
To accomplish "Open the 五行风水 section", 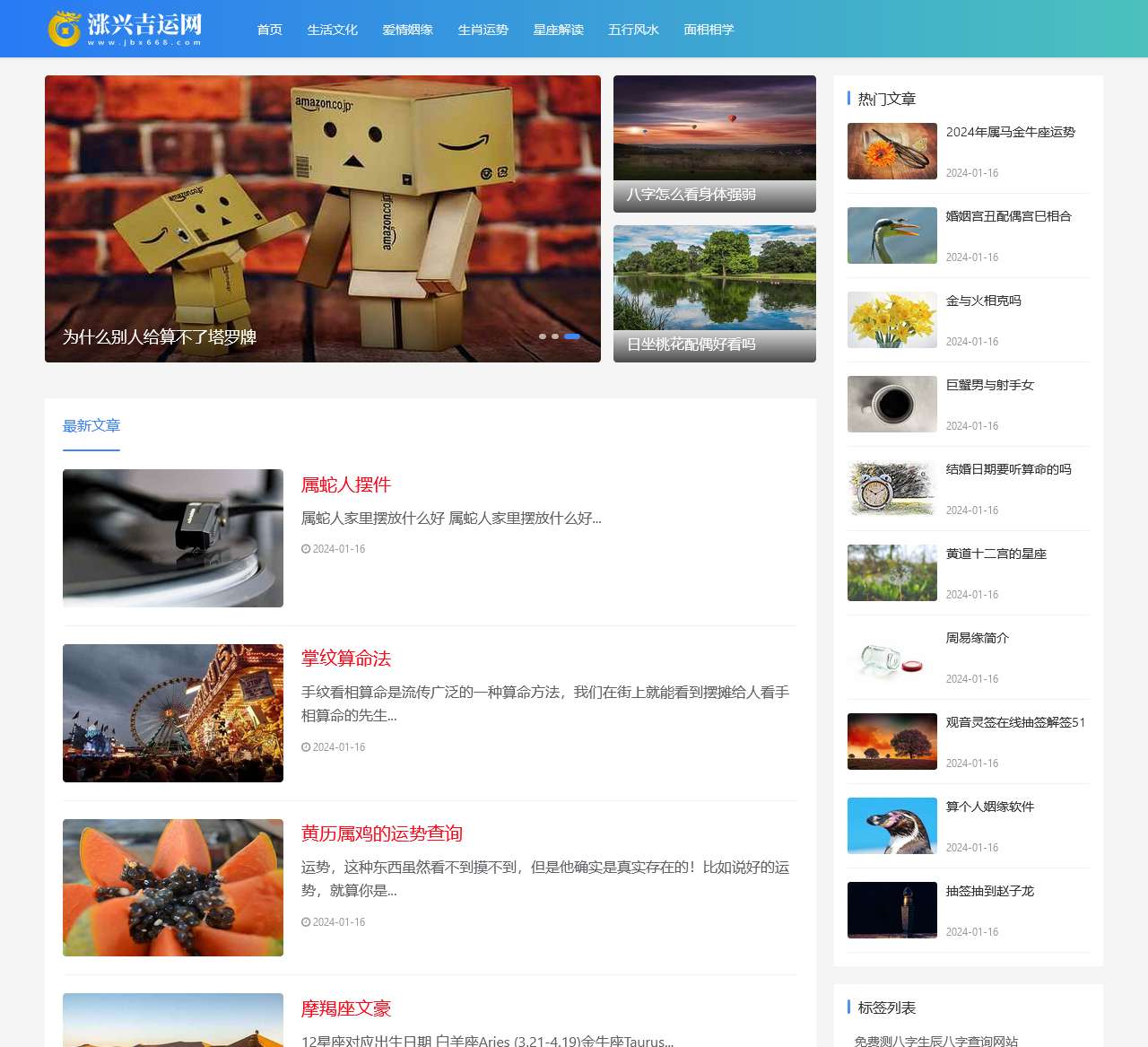I will coord(633,30).
